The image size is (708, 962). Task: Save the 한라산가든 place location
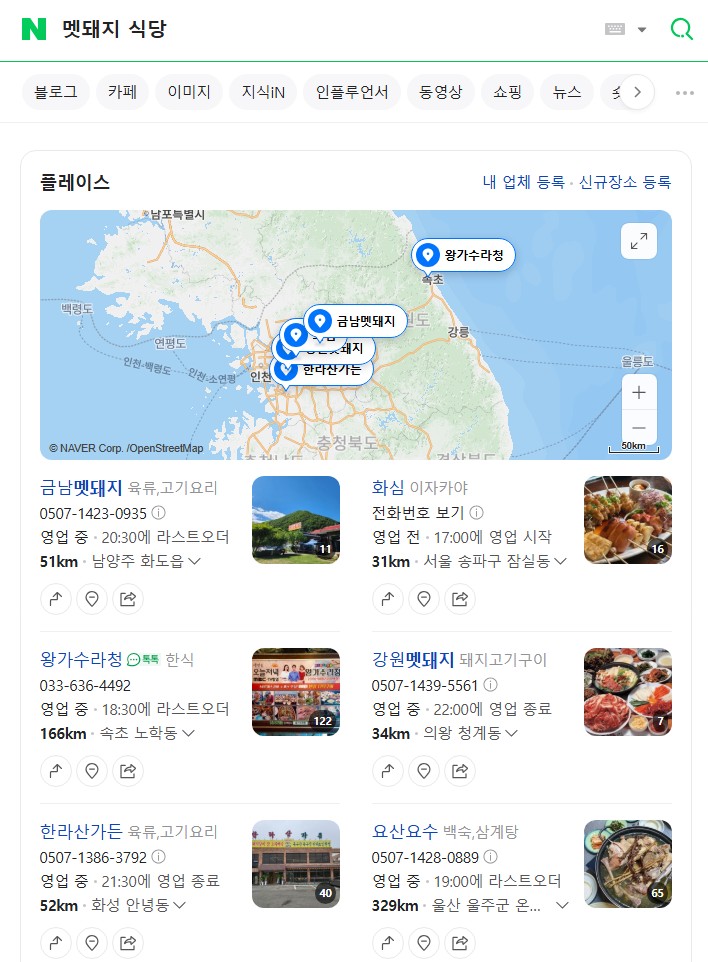tap(92, 943)
